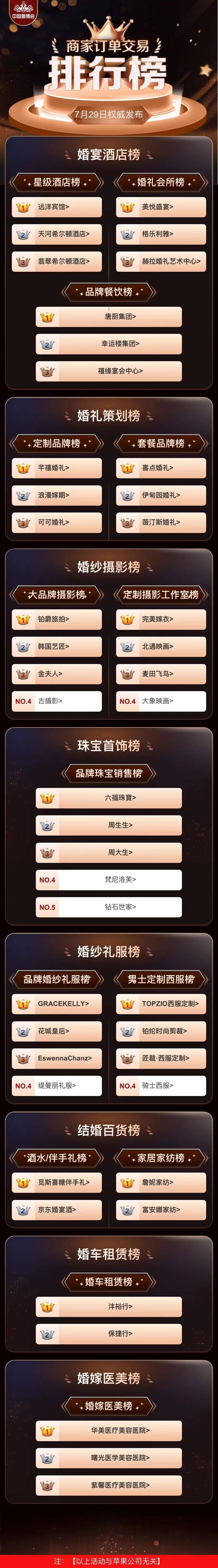Open 赫拉婚礼艺术中心 entry
The width and height of the screenshot is (218, 1568).
pyautogui.click(x=161, y=262)
